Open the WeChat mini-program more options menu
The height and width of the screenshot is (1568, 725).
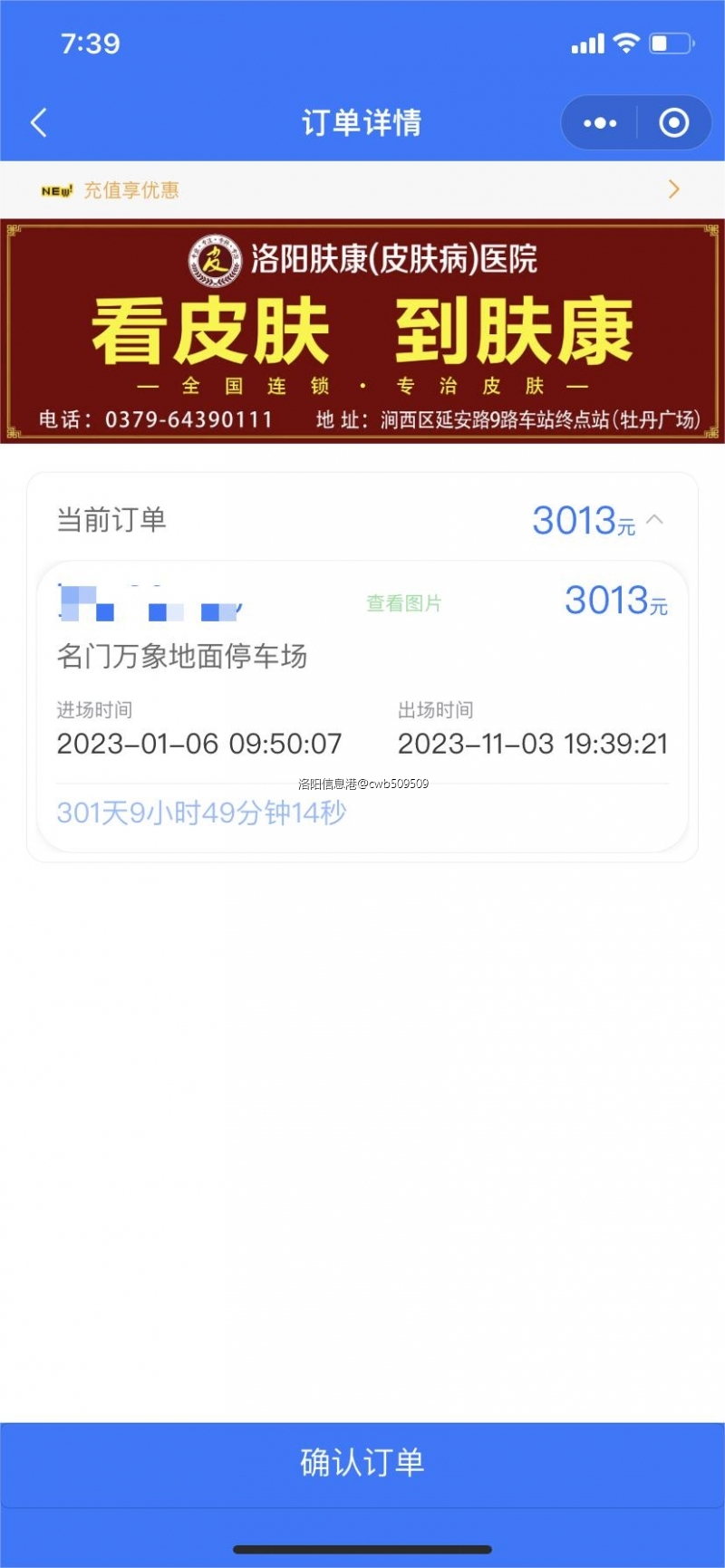point(598,121)
